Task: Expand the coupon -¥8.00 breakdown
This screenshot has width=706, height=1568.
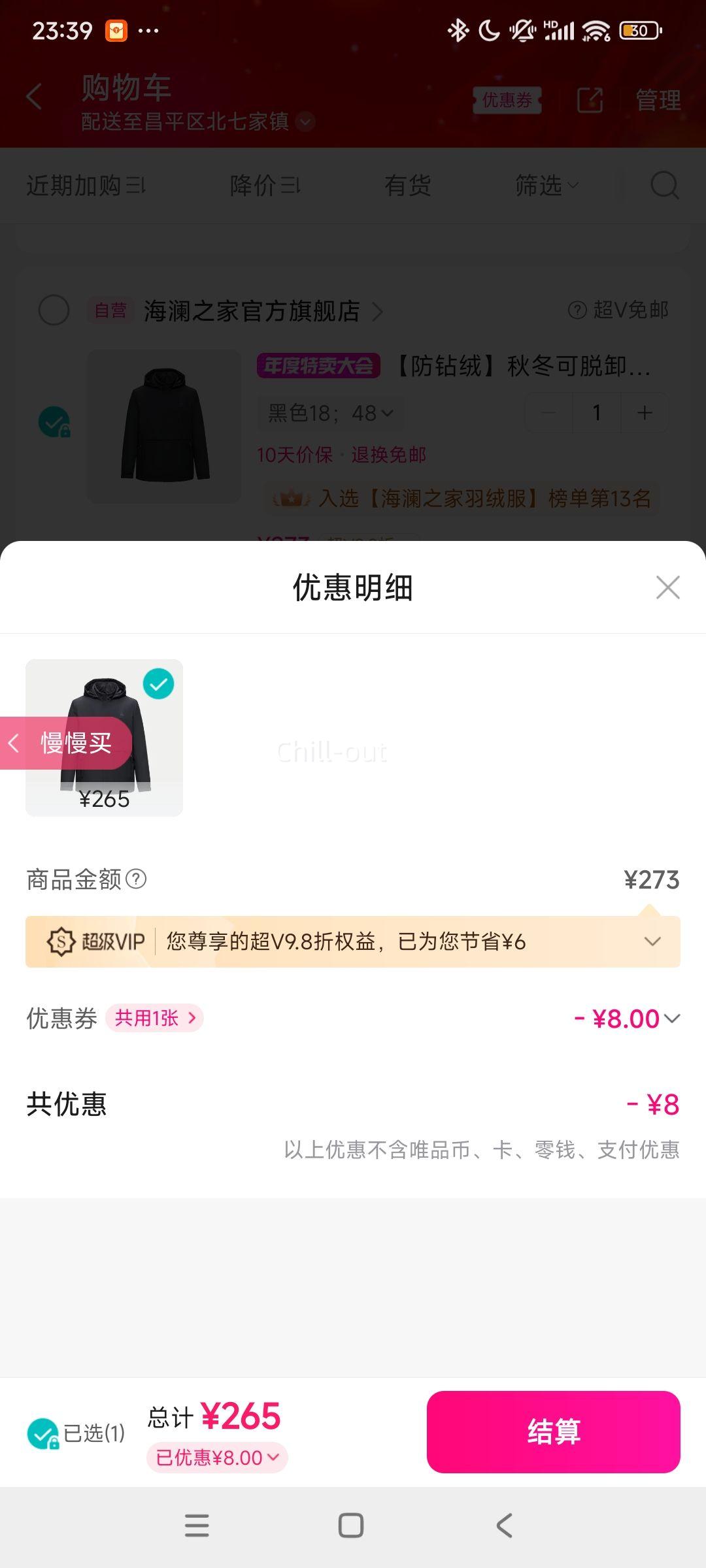Action: (671, 1018)
